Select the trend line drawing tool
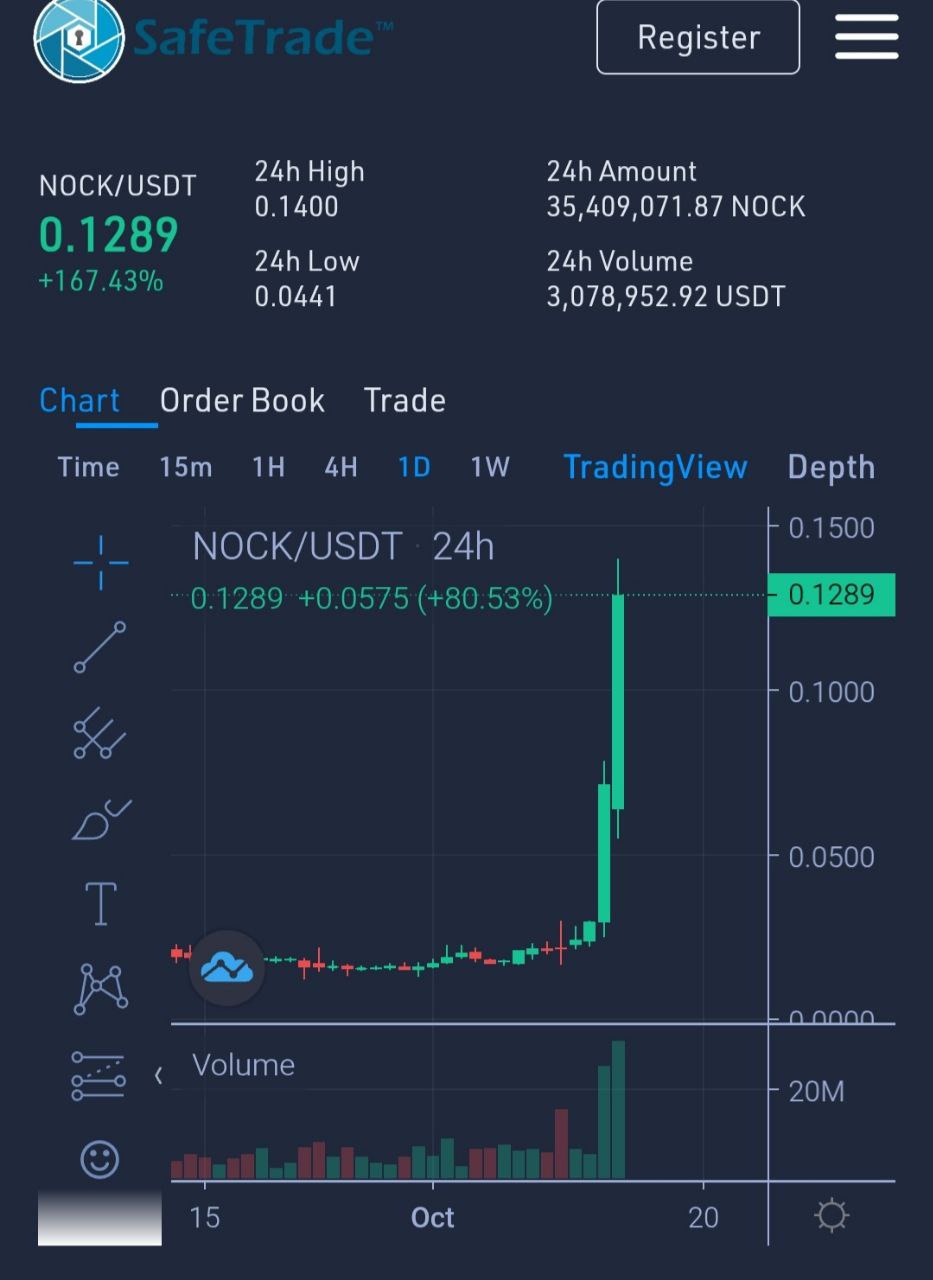Image resolution: width=933 pixels, height=1280 pixels. click(x=100, y=647)
